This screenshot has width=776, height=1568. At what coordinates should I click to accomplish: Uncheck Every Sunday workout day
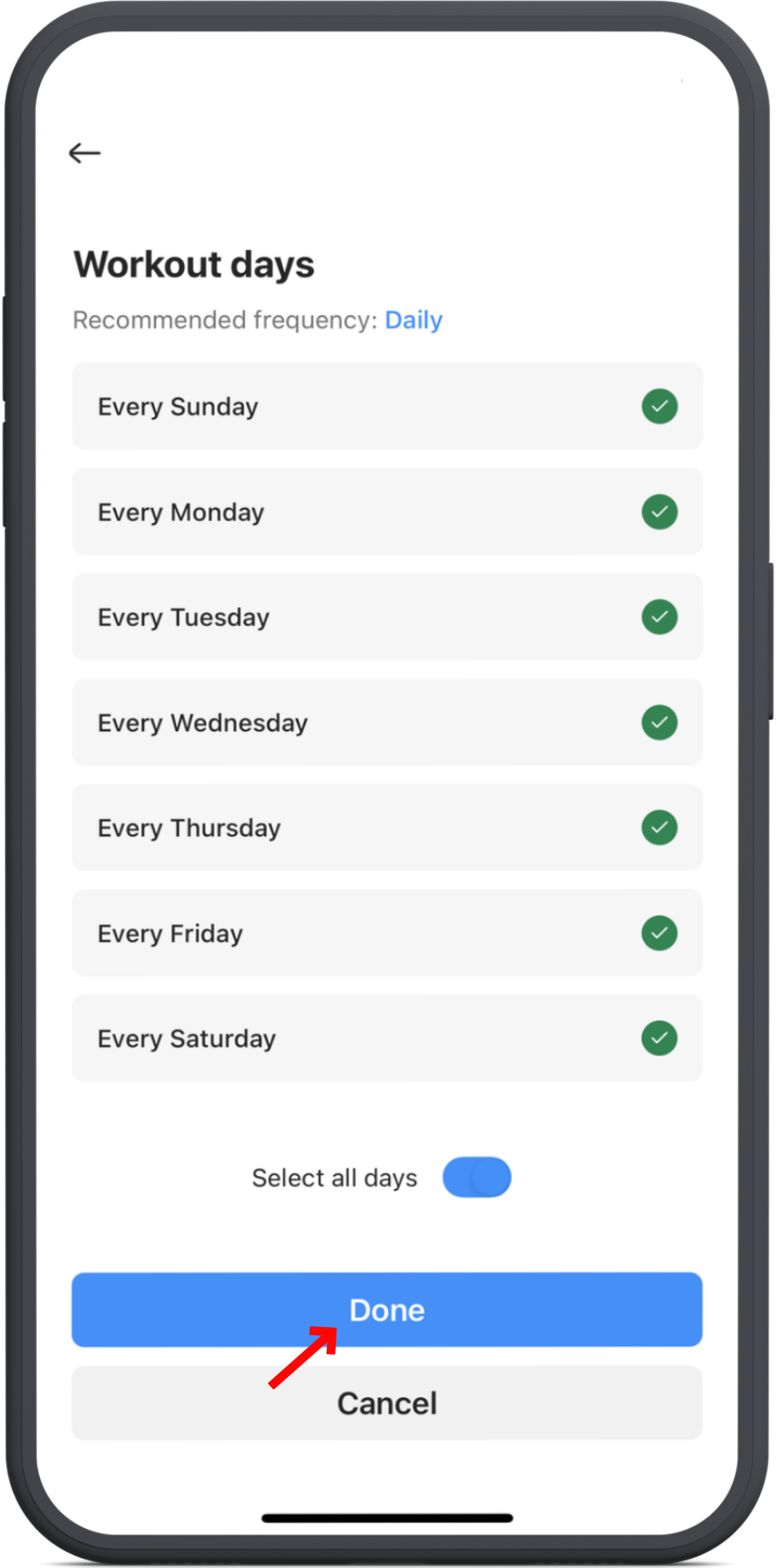coord(659,407)
